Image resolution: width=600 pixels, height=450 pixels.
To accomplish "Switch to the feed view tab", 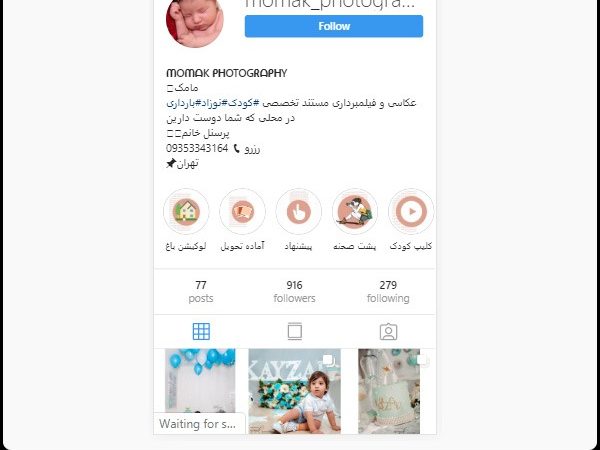I will tap(294, 332).
